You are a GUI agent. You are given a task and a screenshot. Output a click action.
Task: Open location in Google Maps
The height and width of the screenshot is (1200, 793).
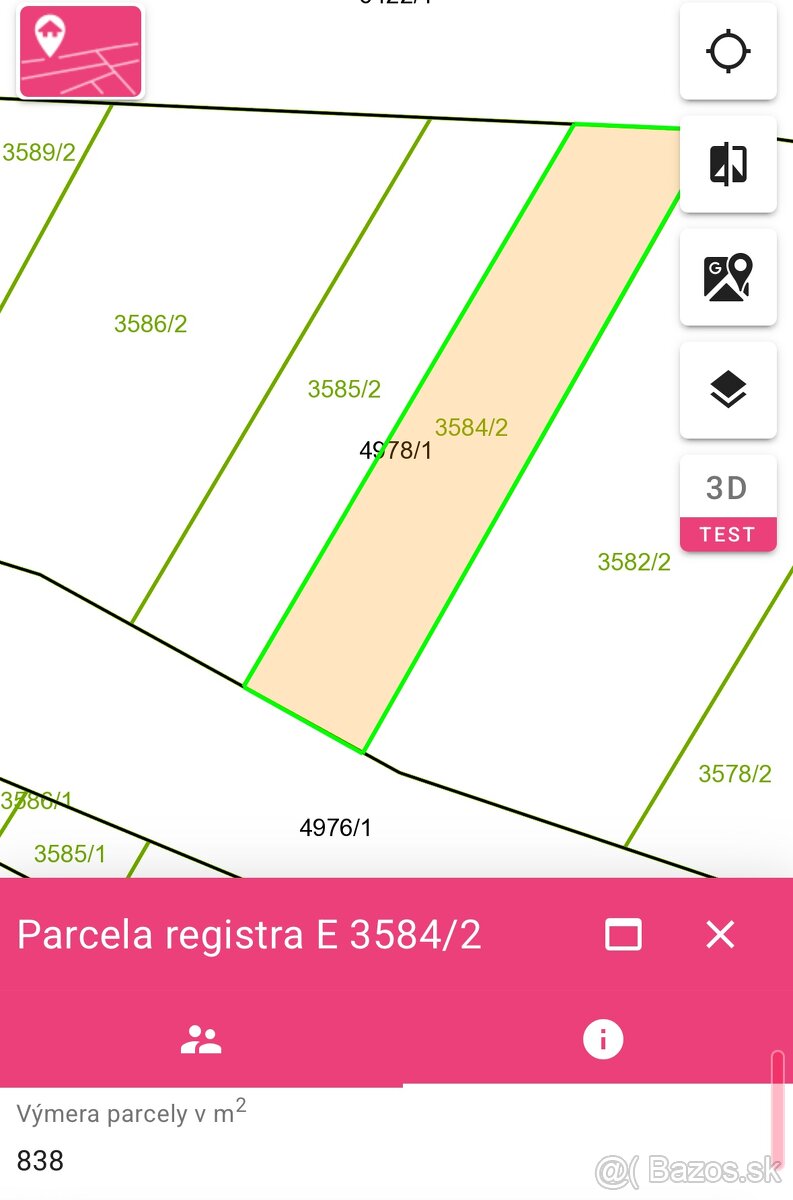coord(728,277)
